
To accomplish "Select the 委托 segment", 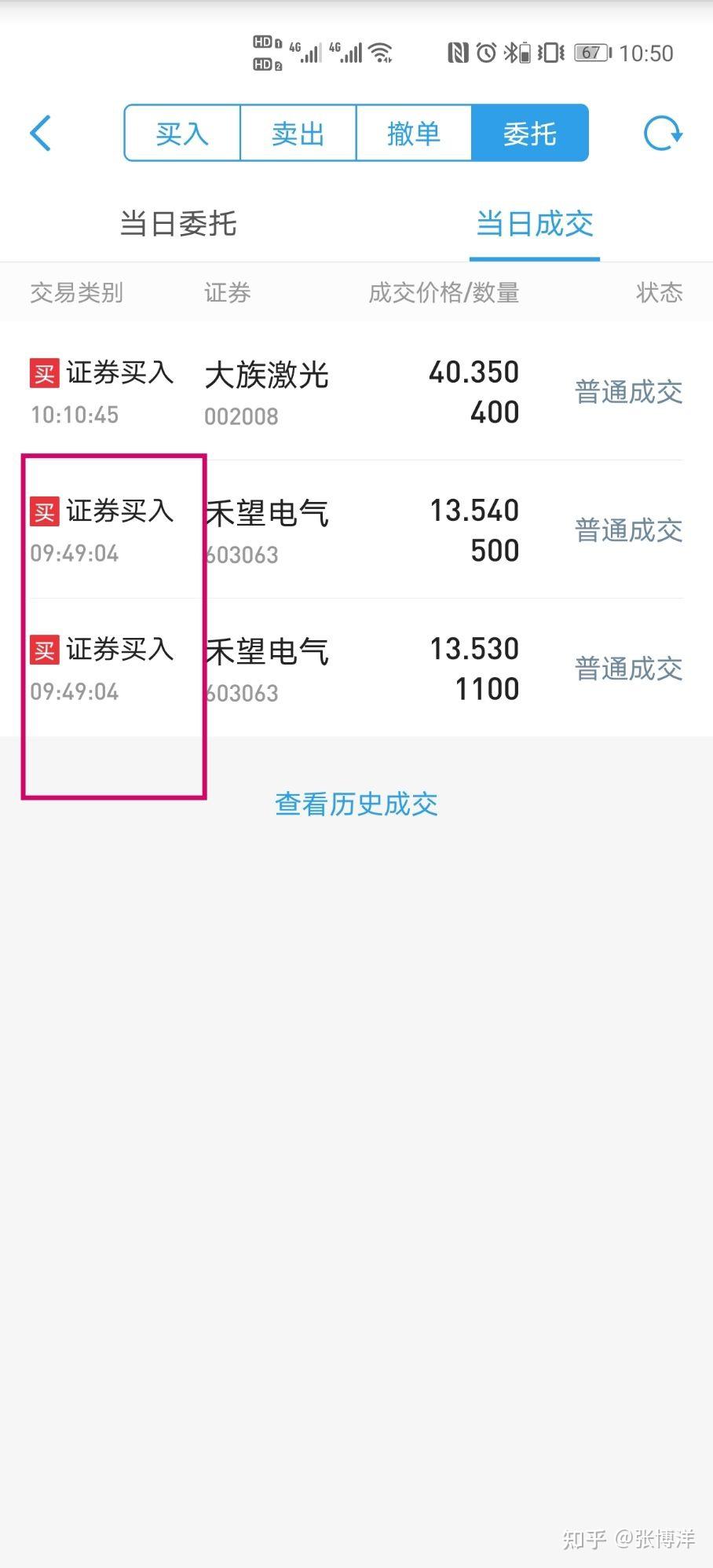I will coord(530,133).
